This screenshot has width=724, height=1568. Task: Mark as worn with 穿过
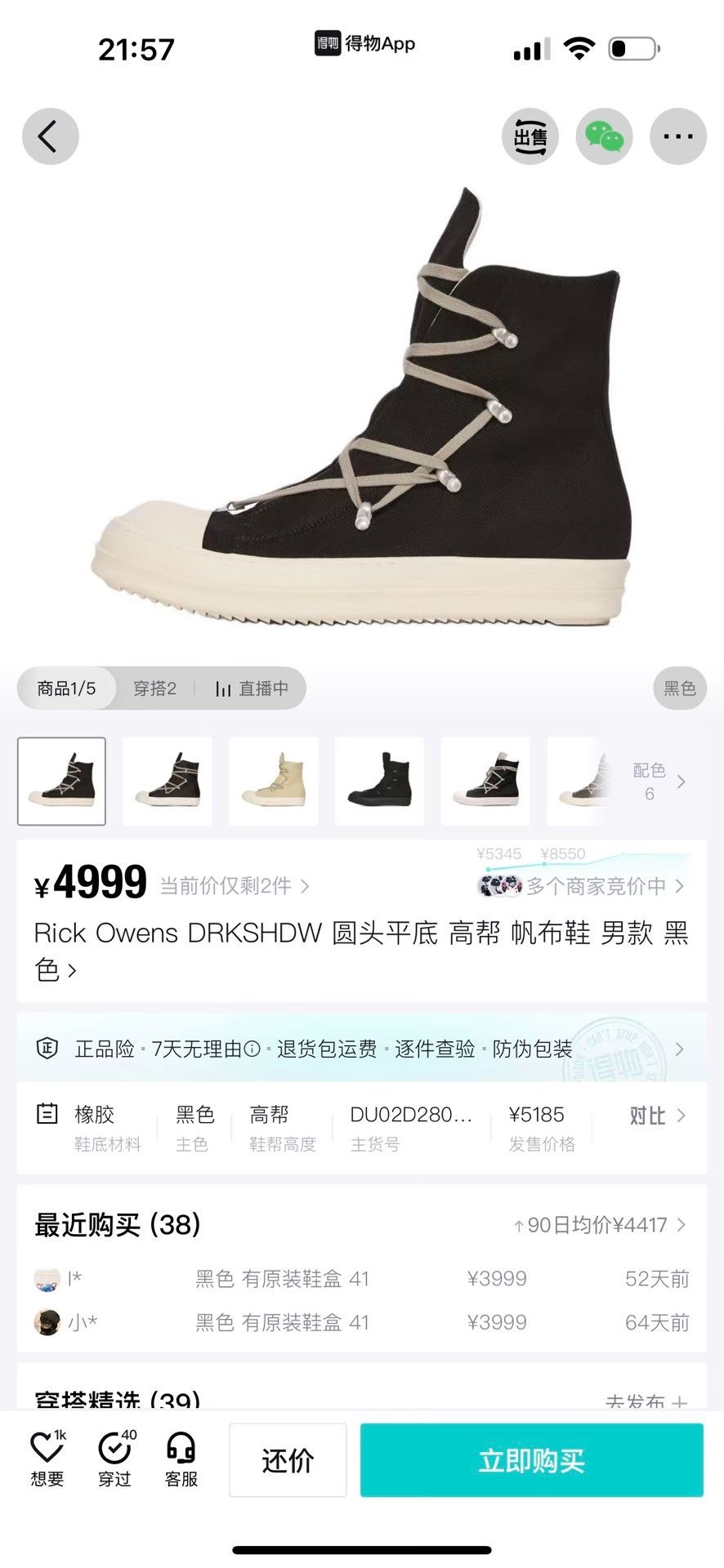pos(115,1459)
